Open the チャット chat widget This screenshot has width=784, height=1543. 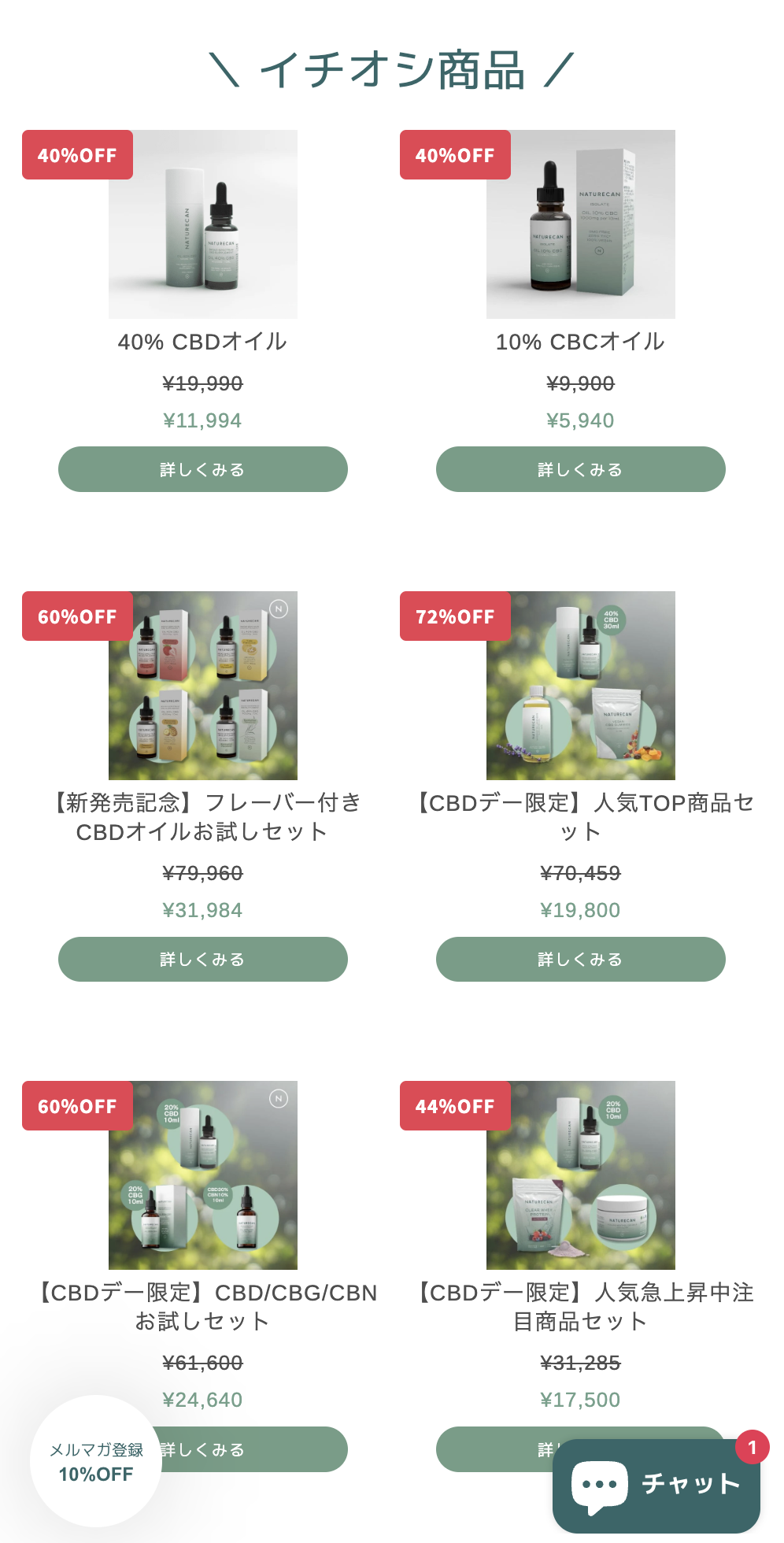(x=656, y=1485)
